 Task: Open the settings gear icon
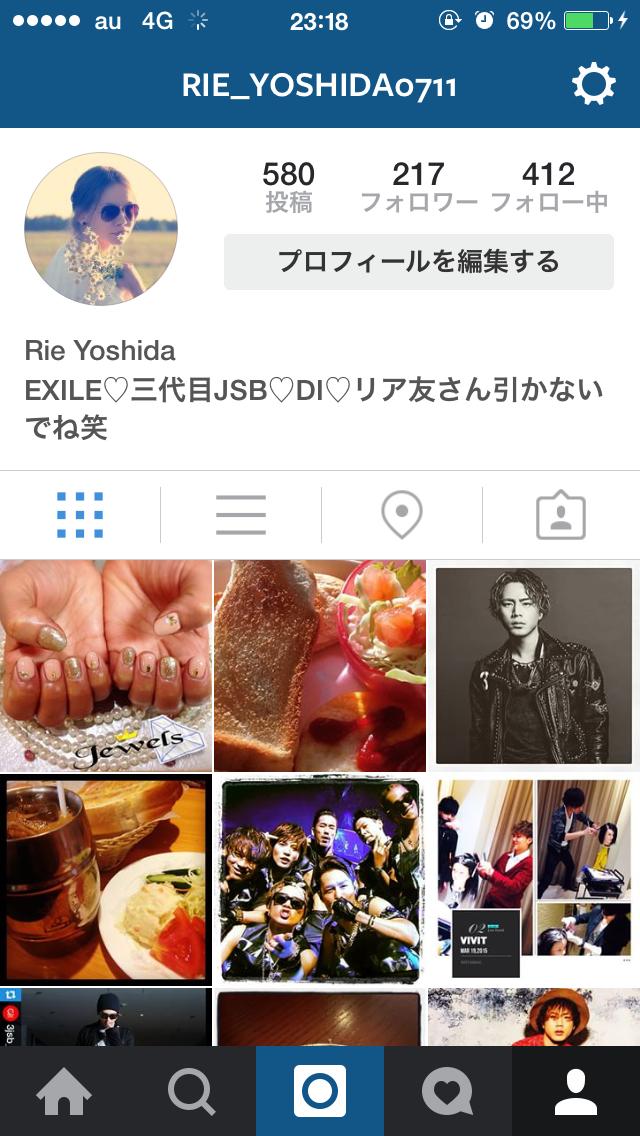593,85
